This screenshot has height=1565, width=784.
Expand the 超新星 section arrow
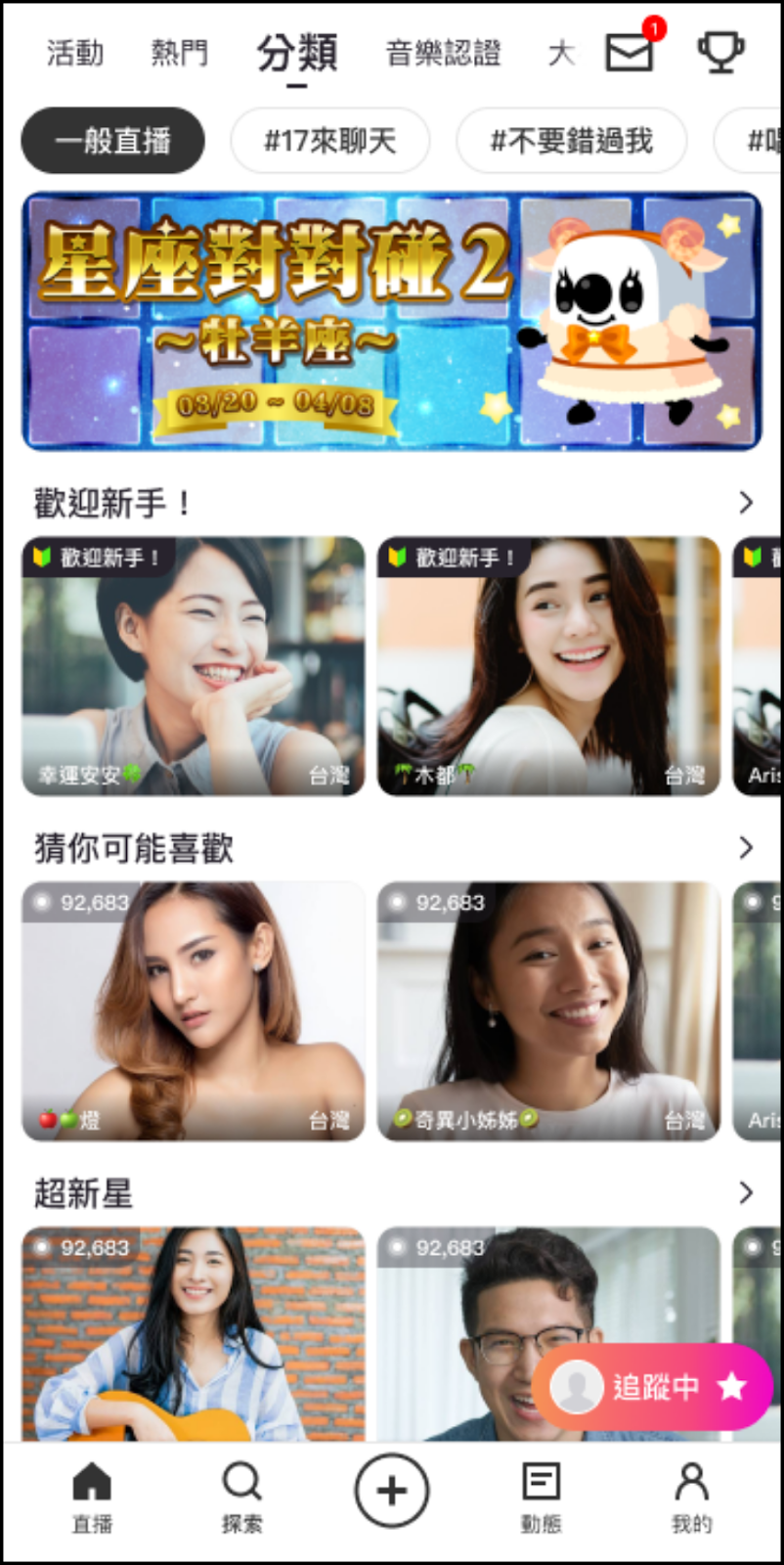[x=746, y=1192]
